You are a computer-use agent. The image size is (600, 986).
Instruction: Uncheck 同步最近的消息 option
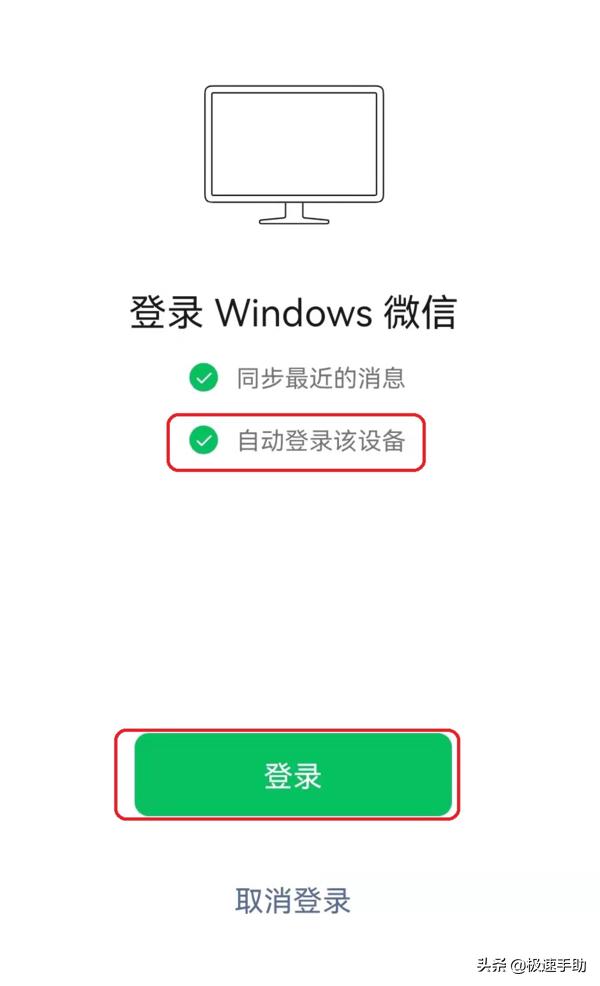203,377
